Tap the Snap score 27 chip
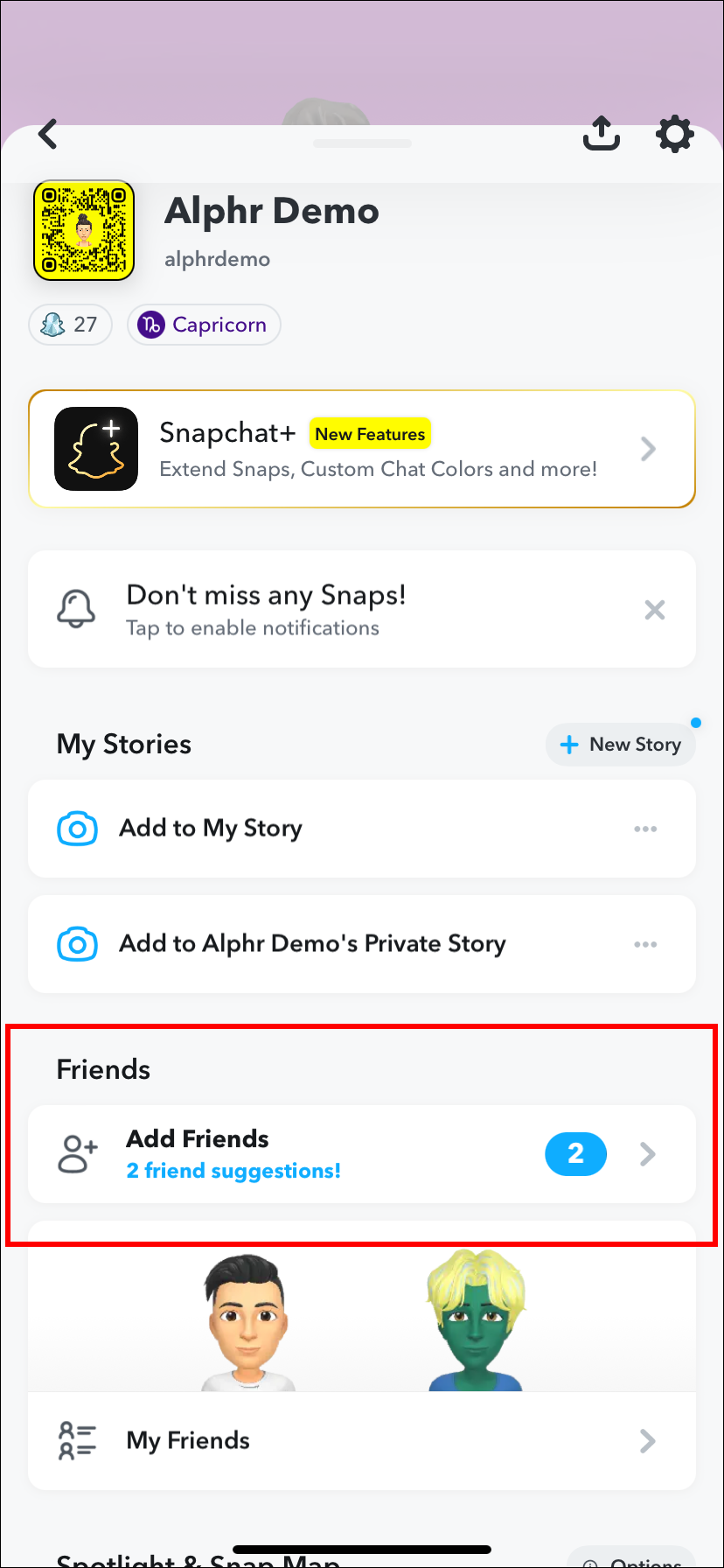 pyautogui.click(x=71, y=325)
